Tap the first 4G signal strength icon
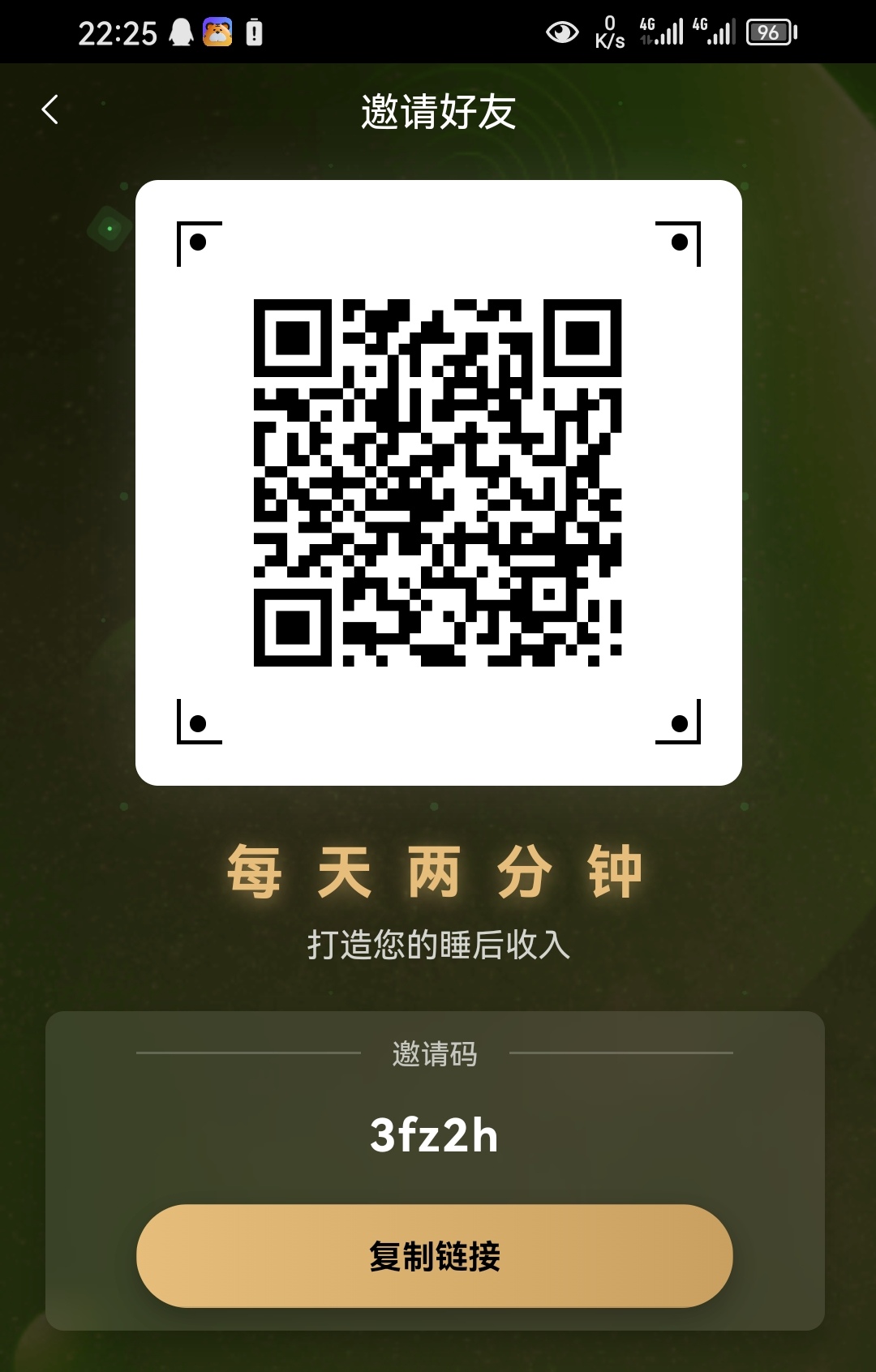This screenshot has width=876, height=1372. click(x=661, y=32)
